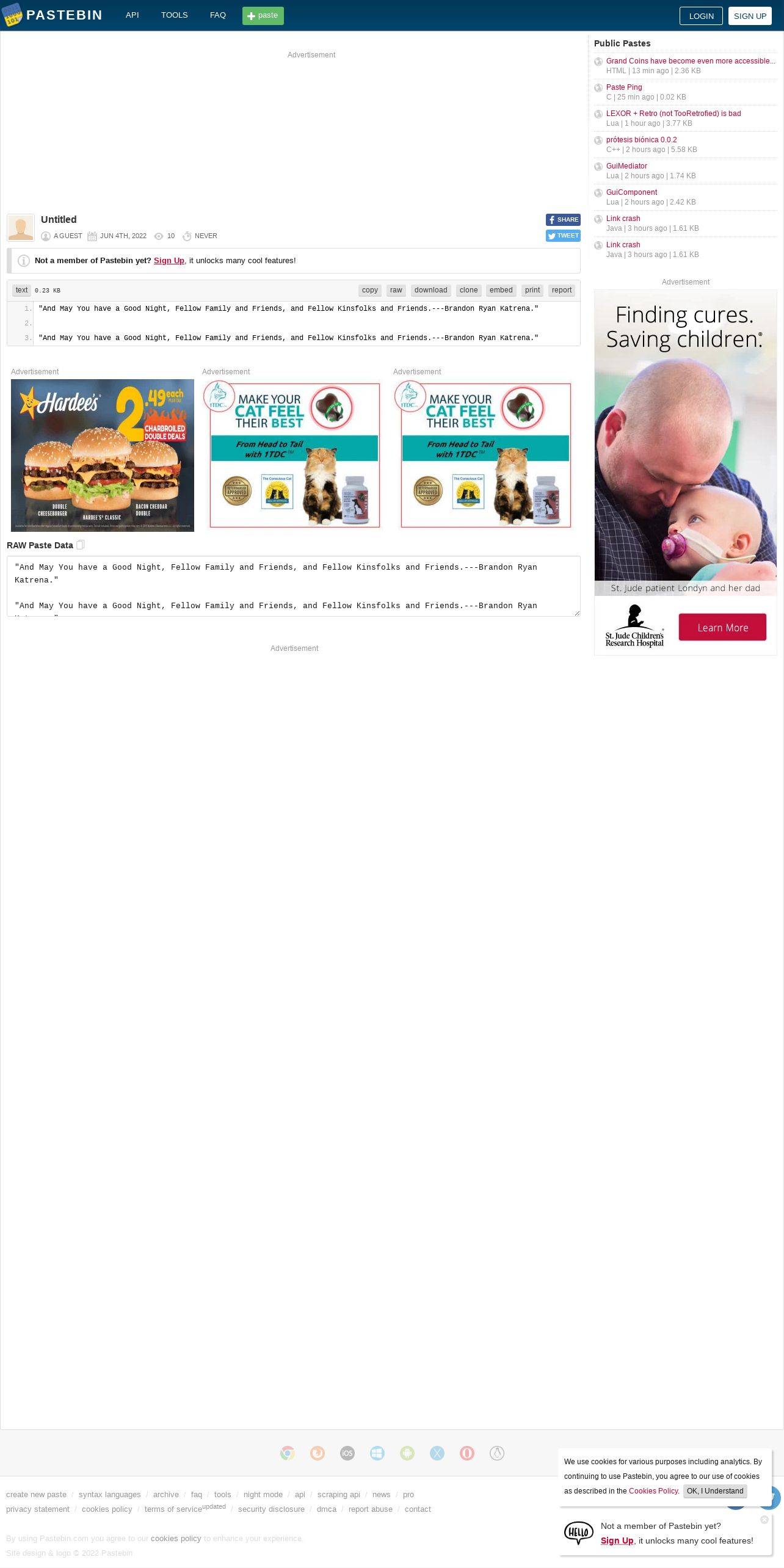Image resolution: width=784 pixels, height=1568 pixels.
Task: Clone this paste
Action: point(469,291)
